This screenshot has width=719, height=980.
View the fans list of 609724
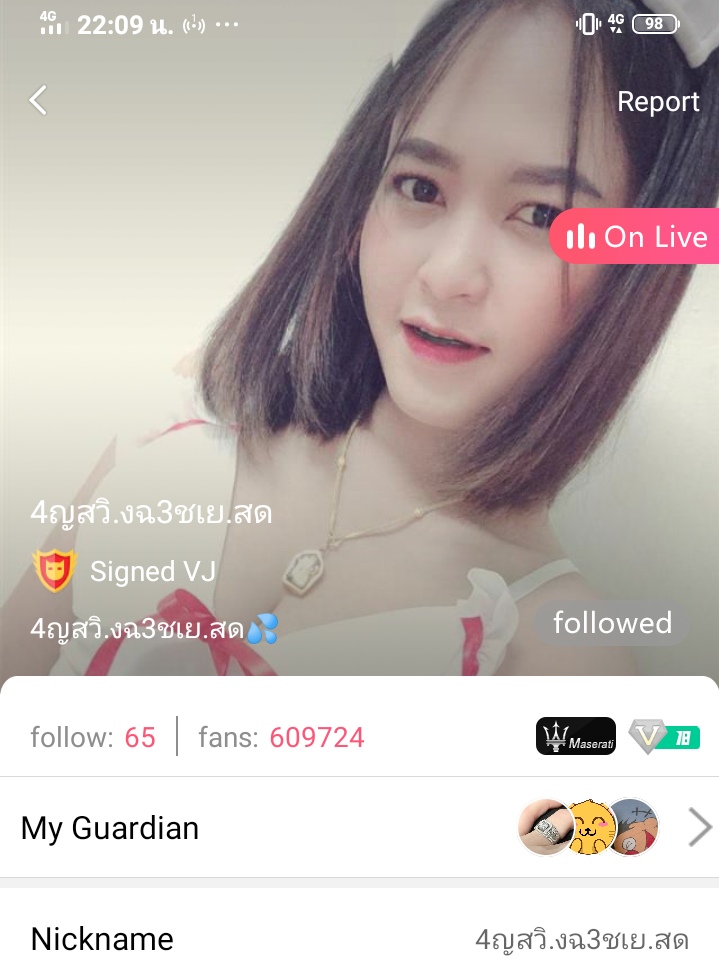pos(281,738)
